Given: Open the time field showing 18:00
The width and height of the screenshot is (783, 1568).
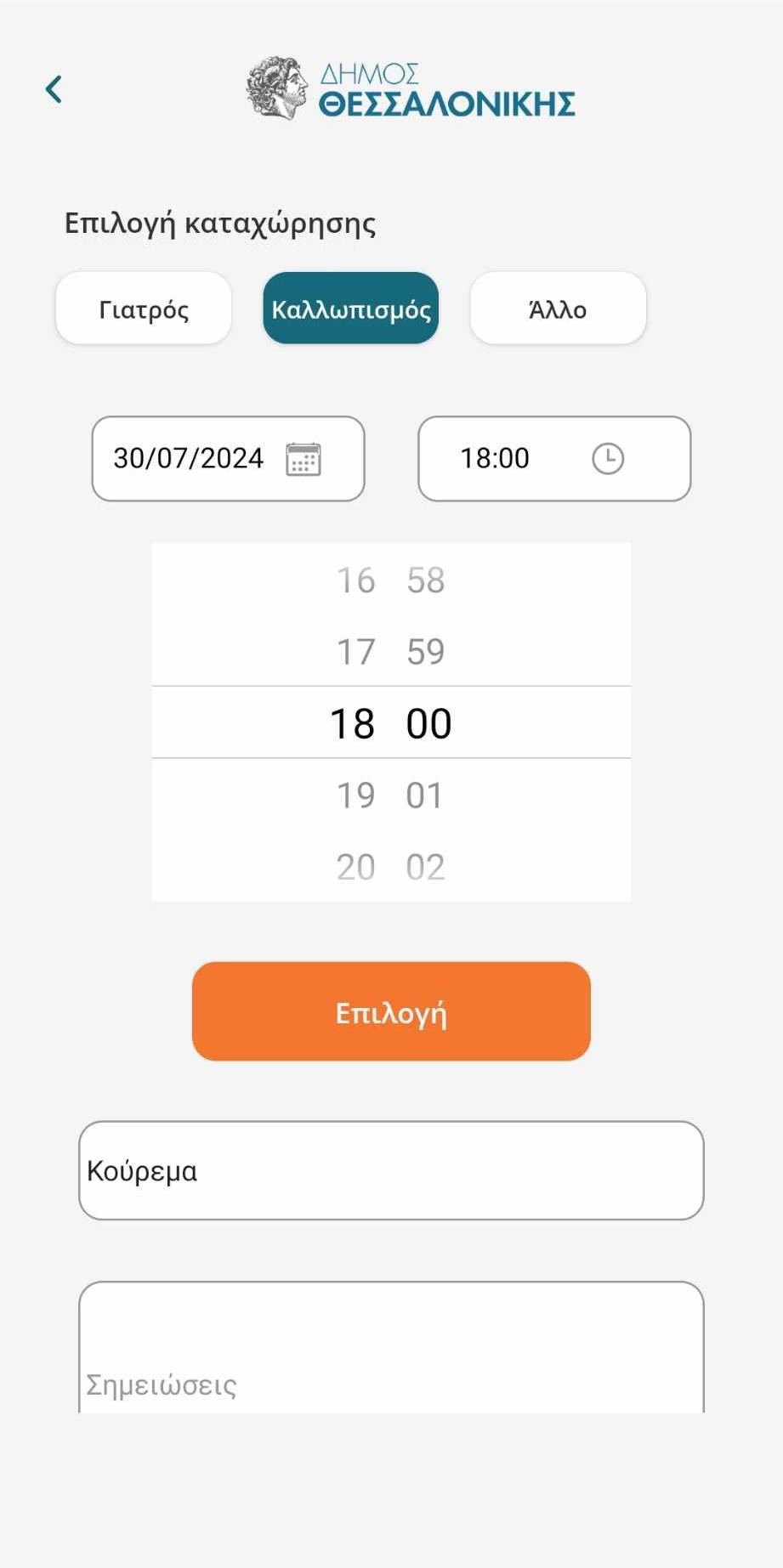Looking at the screenshot, I should click(554, 459).
